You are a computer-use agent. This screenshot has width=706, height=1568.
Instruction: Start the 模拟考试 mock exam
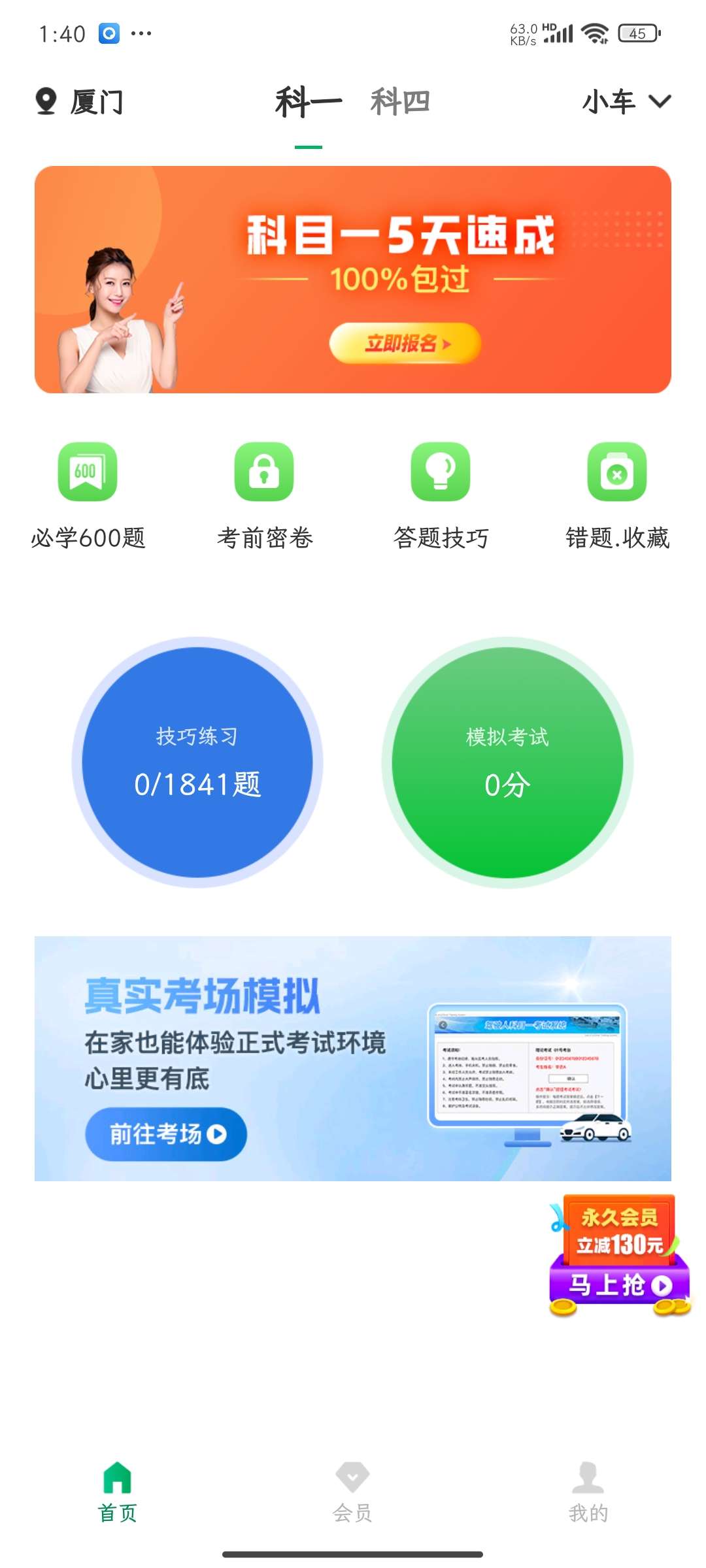pos(507,762)
